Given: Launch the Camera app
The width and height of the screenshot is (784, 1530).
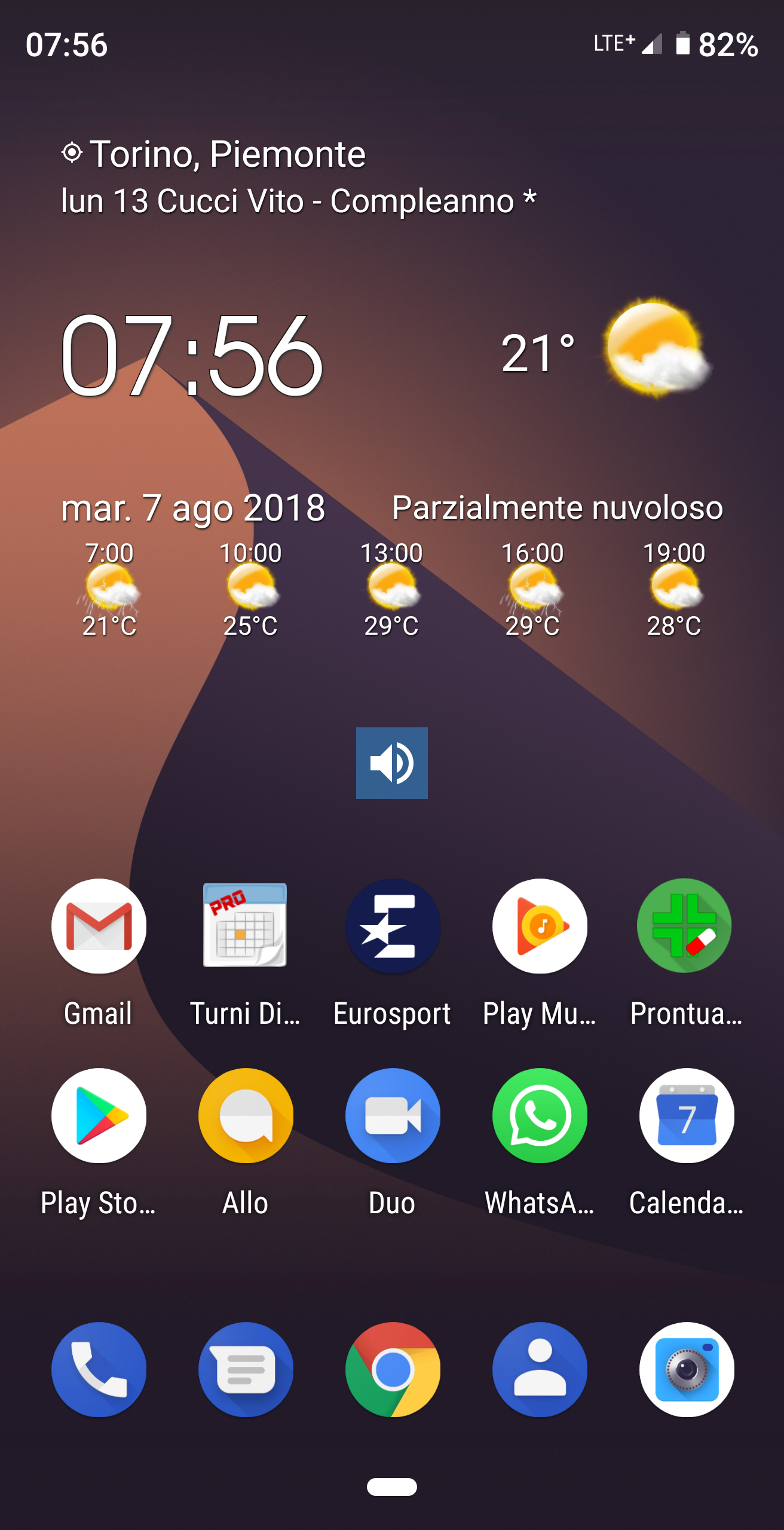Looking at the screenshot, I should point(687,1369).
